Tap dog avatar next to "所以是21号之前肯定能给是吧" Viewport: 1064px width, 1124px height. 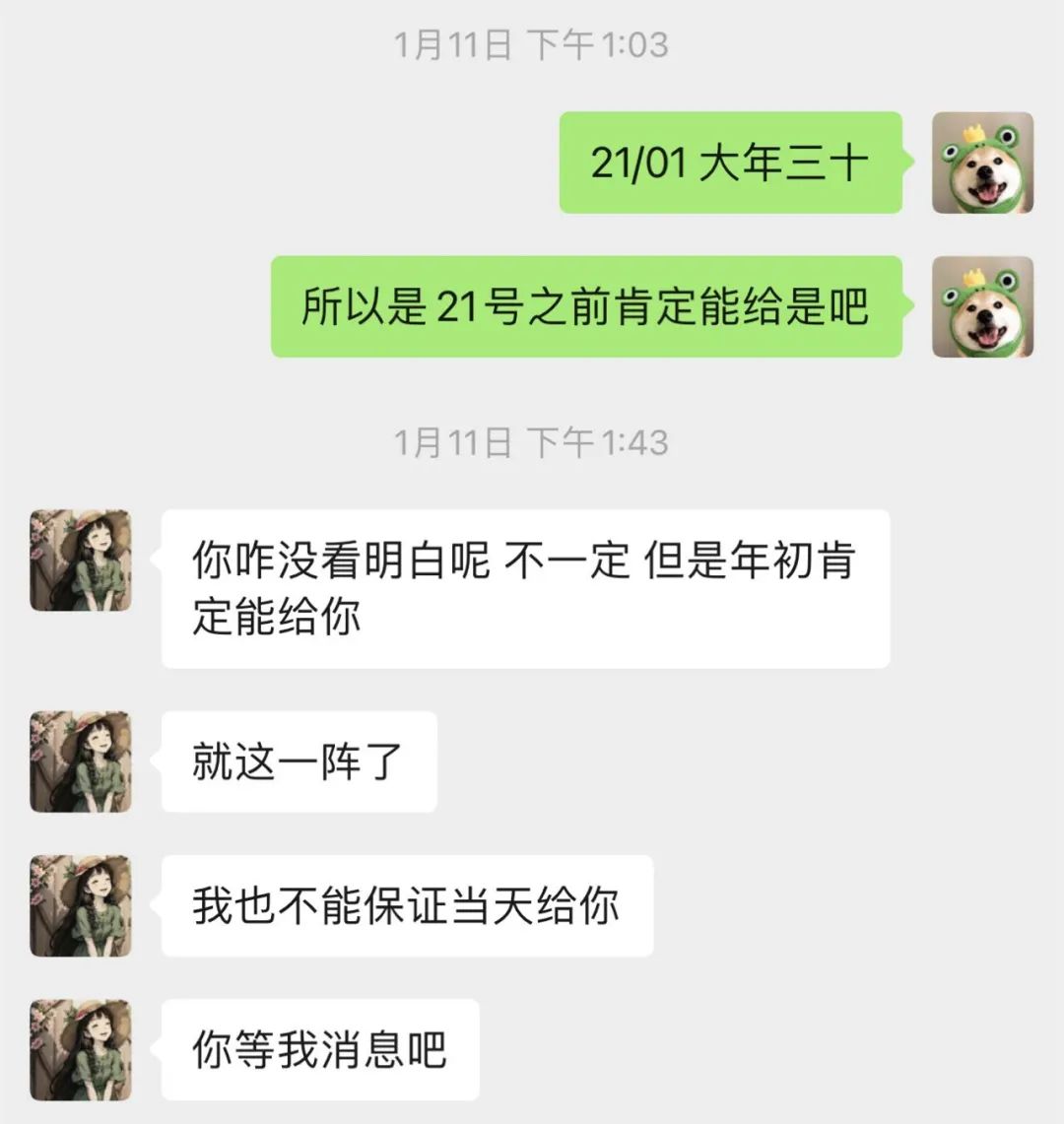[982, 306]
